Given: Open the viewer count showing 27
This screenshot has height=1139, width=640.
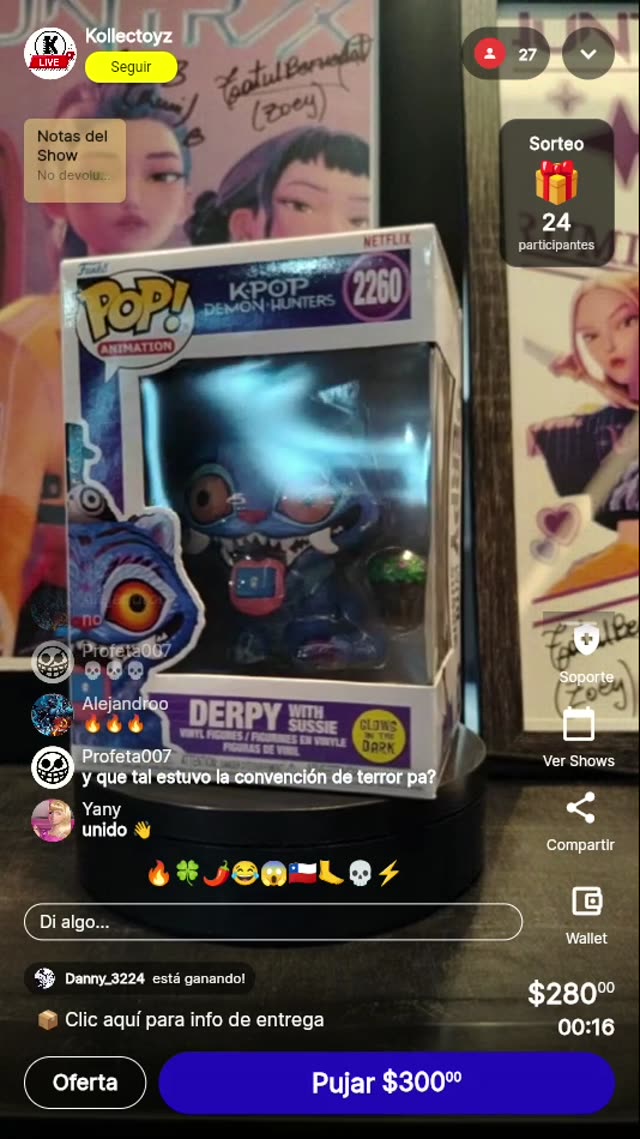Looking at the screenshot, I should pyautogui.click(x=506, y=55).
